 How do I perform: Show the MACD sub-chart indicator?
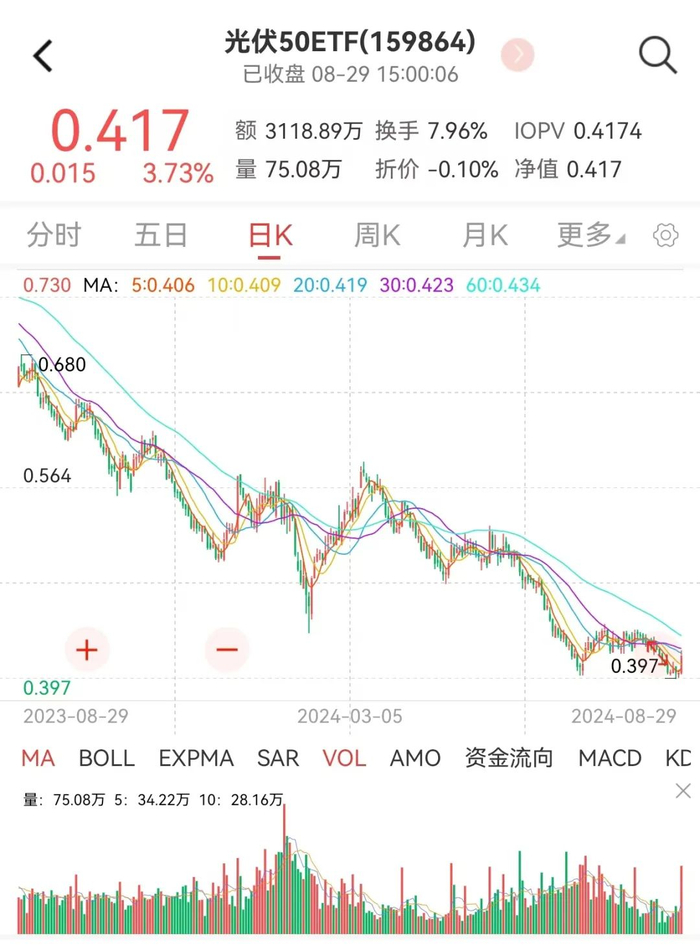612,758
